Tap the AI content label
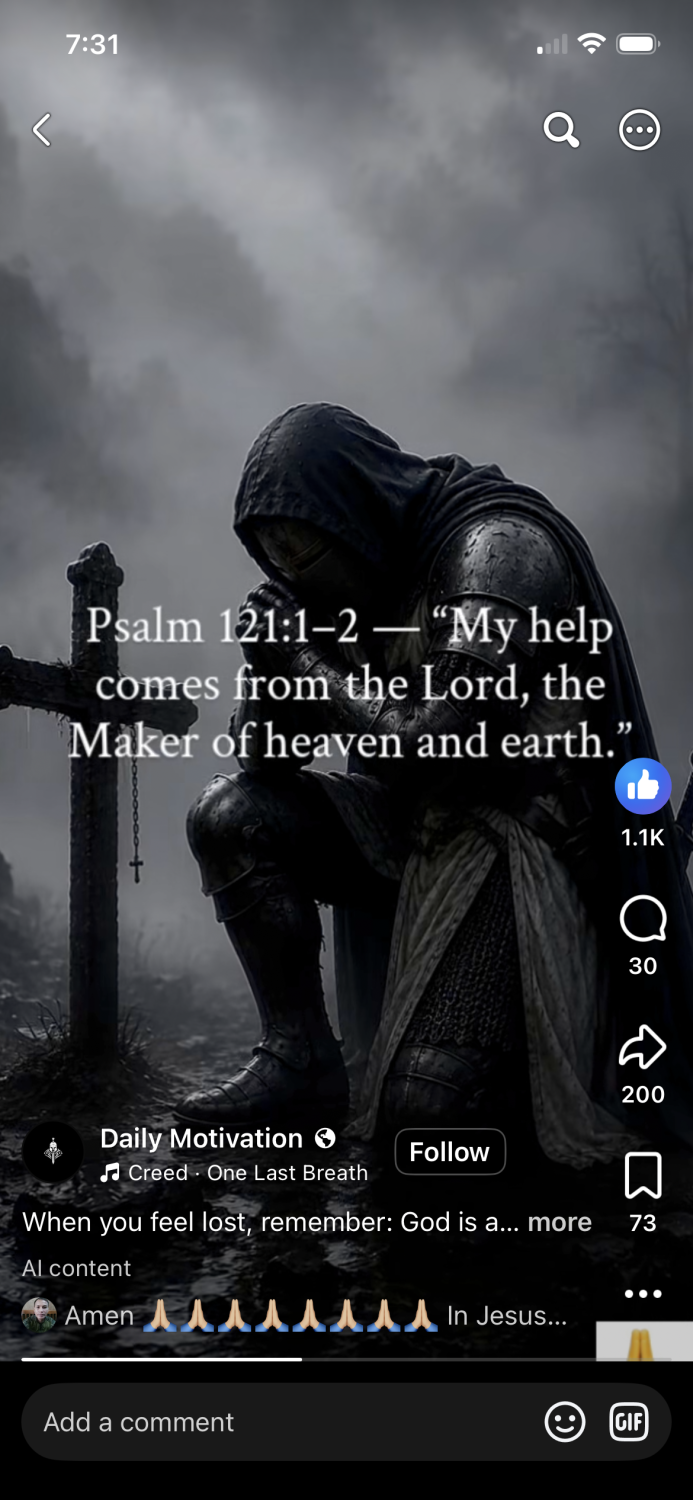This screenshot has width=693, height=1500. 77,1268
